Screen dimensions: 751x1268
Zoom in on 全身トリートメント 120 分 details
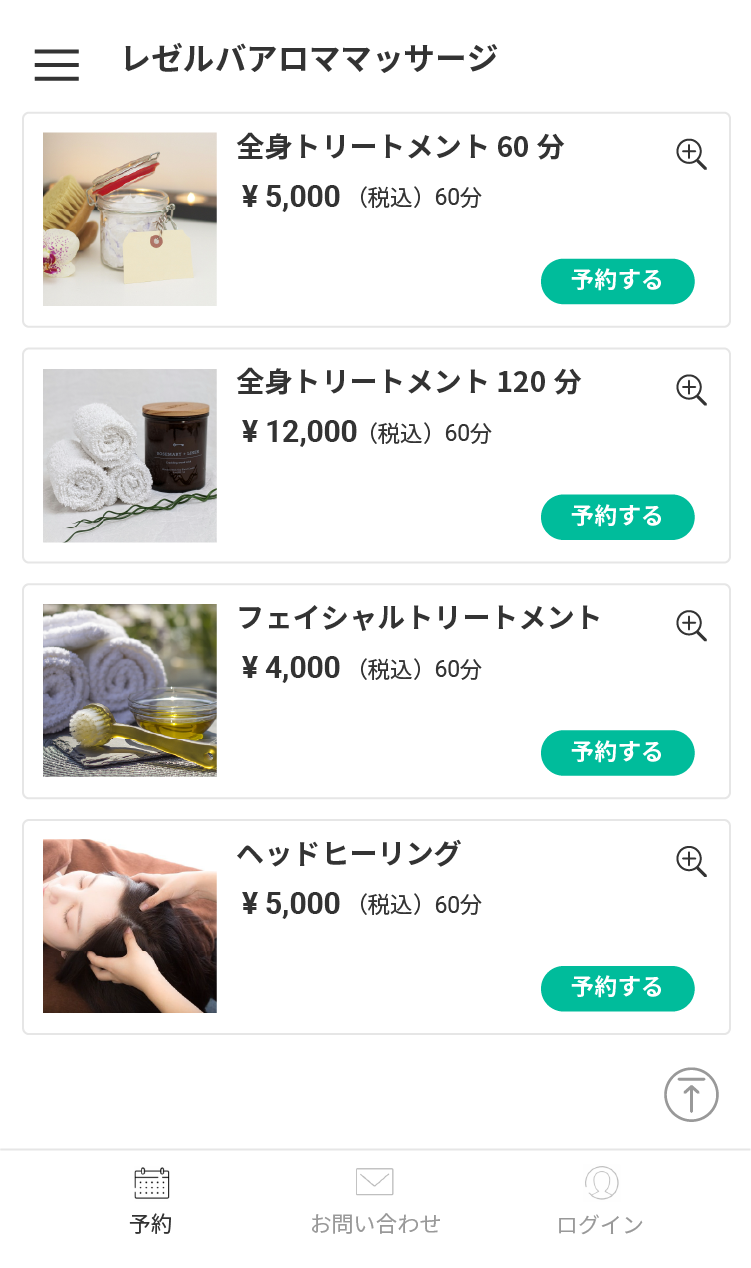tap(691, 389)
